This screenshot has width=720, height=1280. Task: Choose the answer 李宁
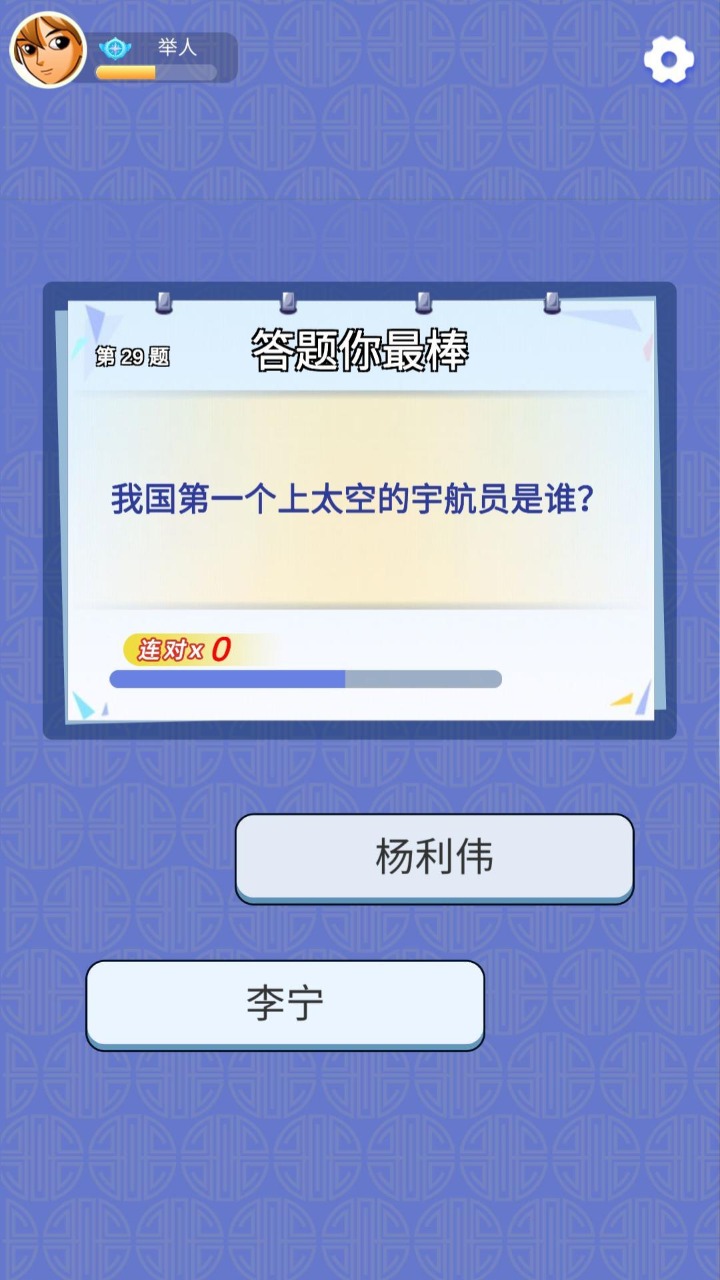point(285,1004)
